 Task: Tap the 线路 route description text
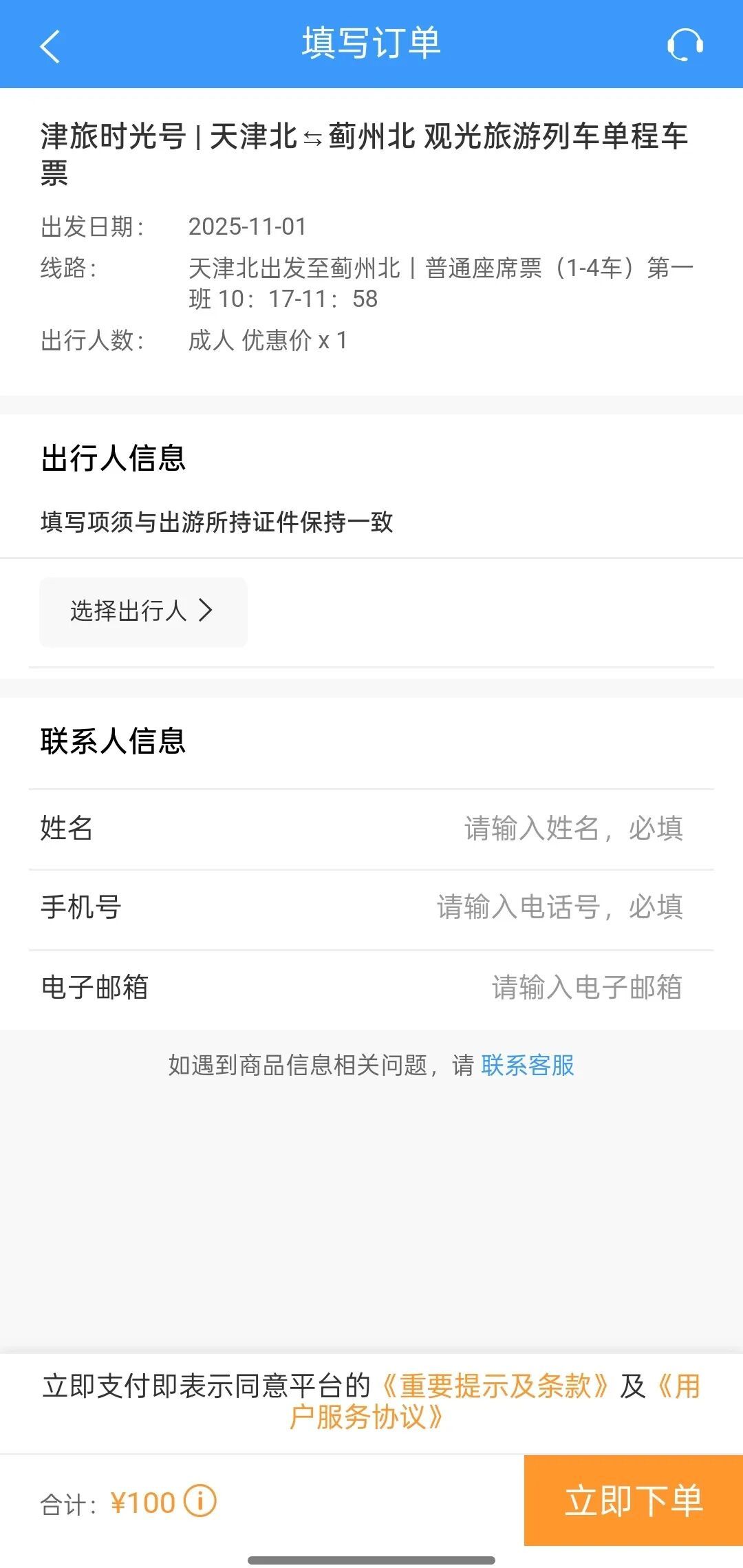click(440, 282)
